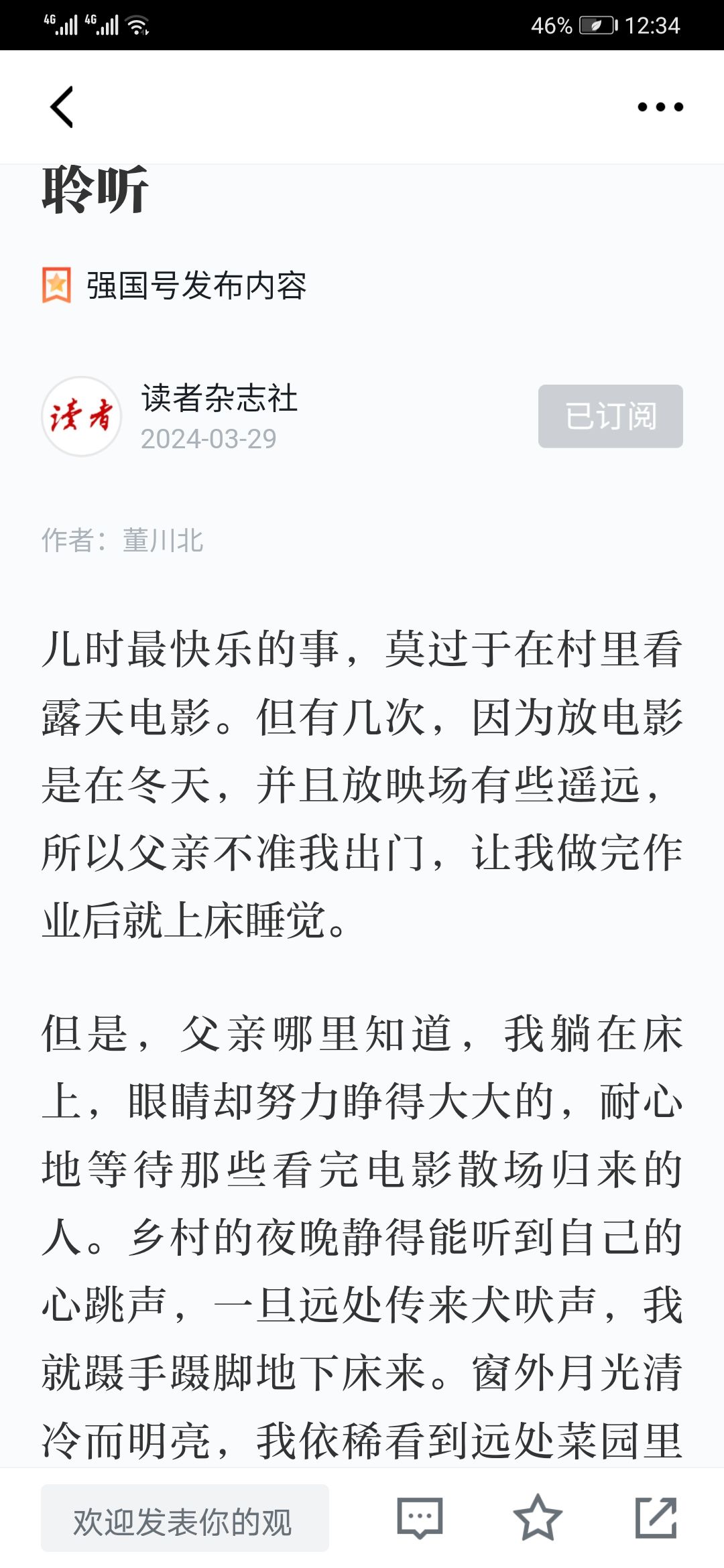
Task: Open 读者杂志社 publisher profile
Action: point(219,399)
